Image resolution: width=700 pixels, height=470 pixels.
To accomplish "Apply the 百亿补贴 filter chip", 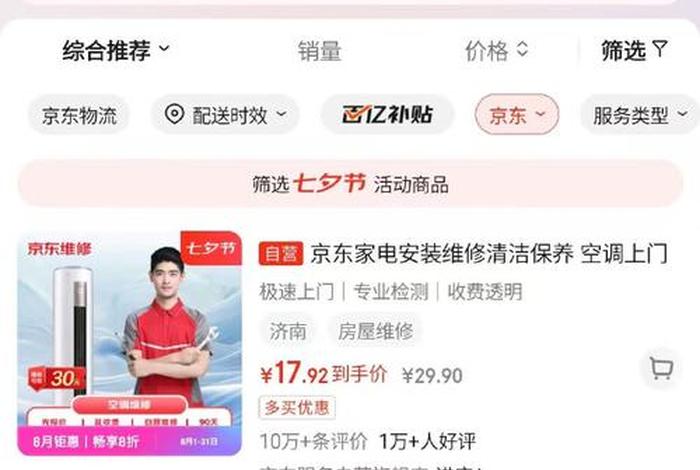I will pyautogui.click(x=387, y=115).
